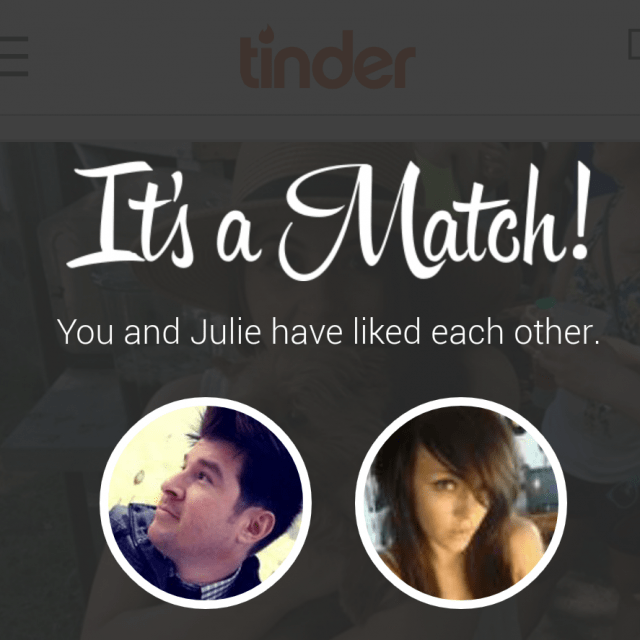View Julie's round profile photo
This screenshot has width=640, height=640.
pyautogui.click(x=460, y=503)
